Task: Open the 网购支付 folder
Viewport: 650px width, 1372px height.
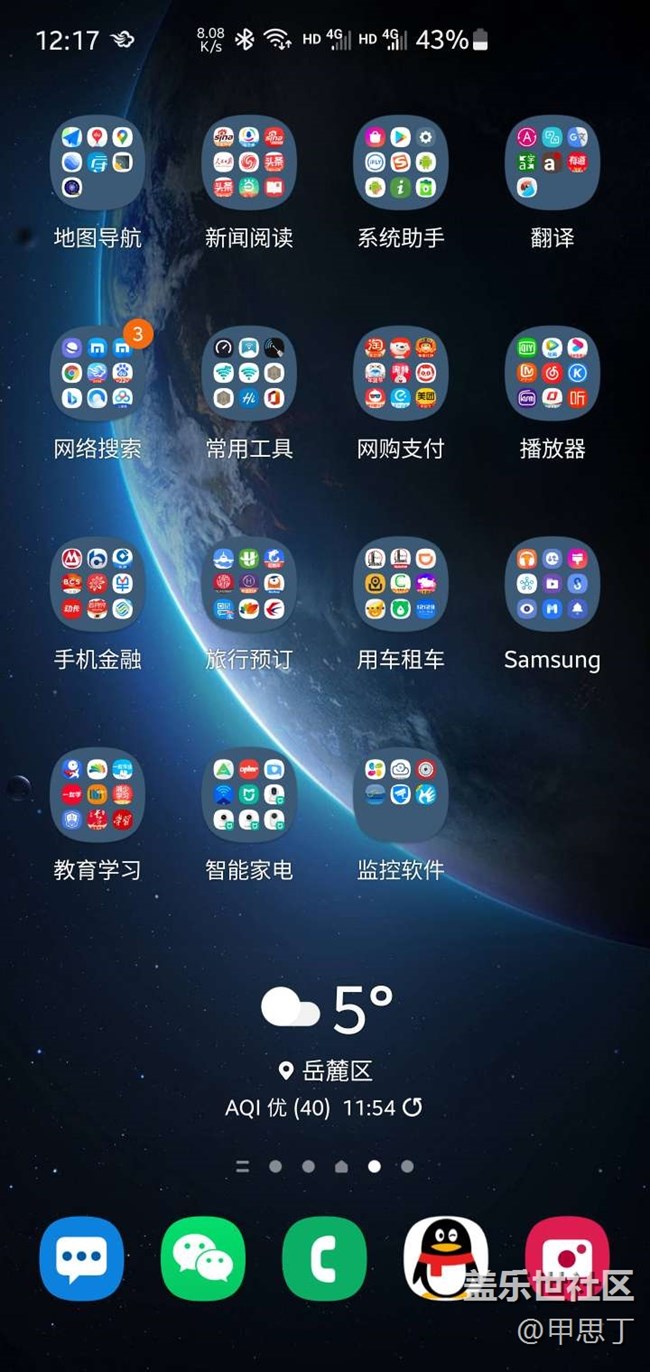Action: [x=400, y=373]
